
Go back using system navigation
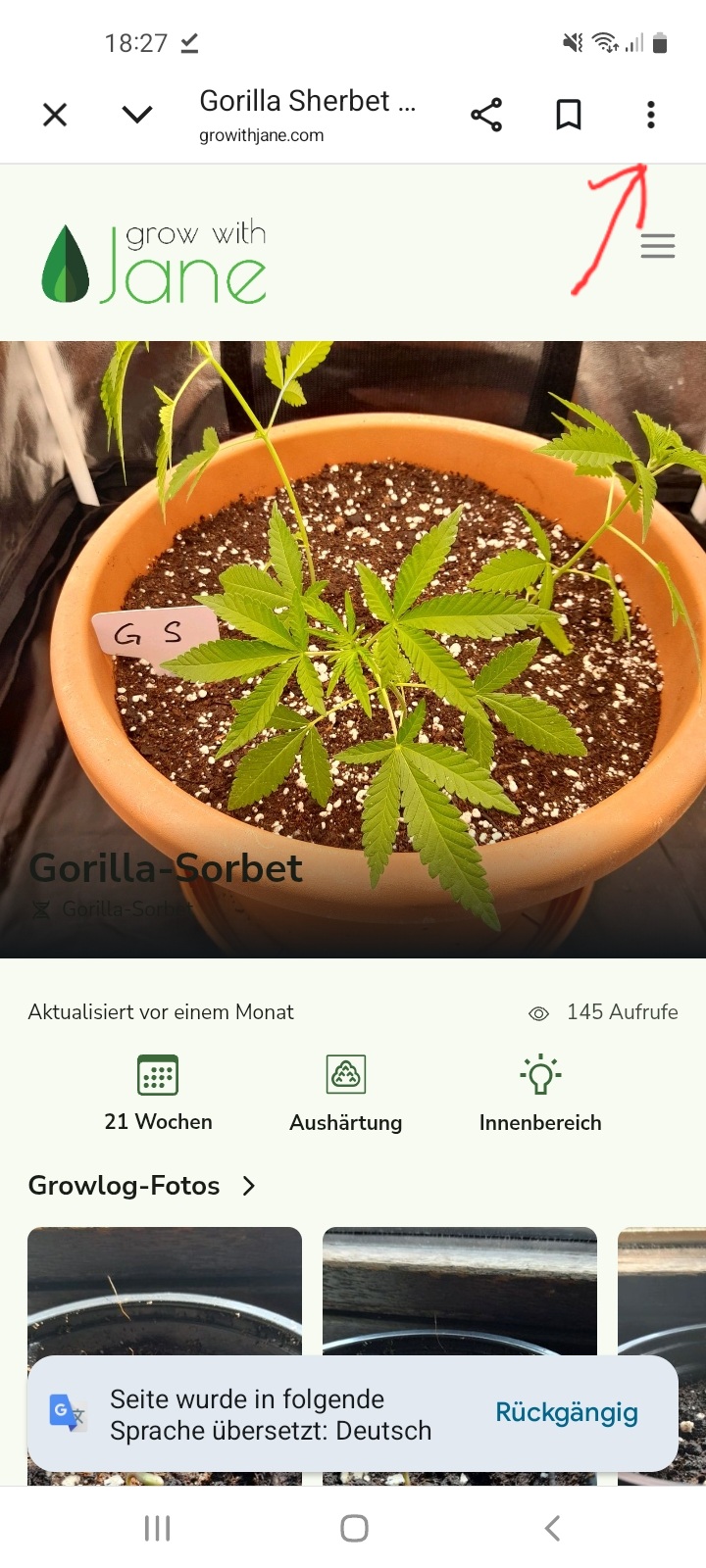click(x=552, y=1528)
